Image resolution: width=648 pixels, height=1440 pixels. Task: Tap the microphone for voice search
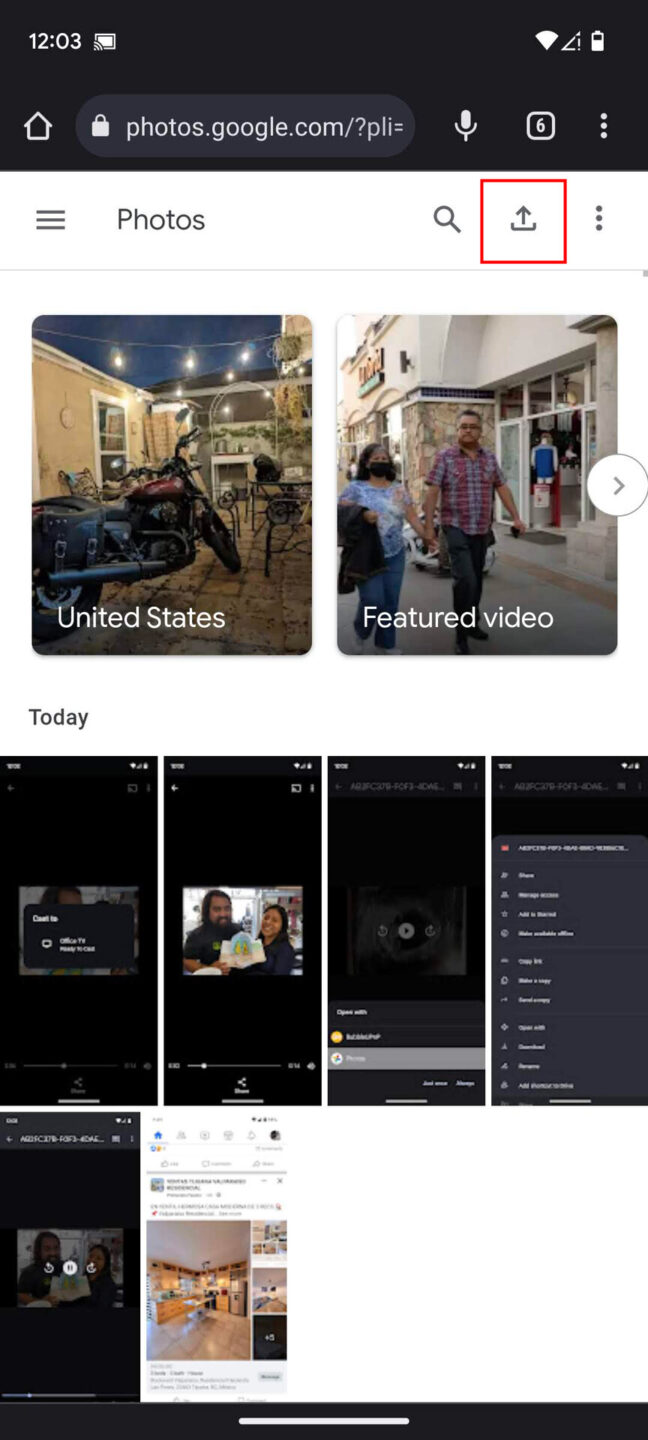click(466, 126)
